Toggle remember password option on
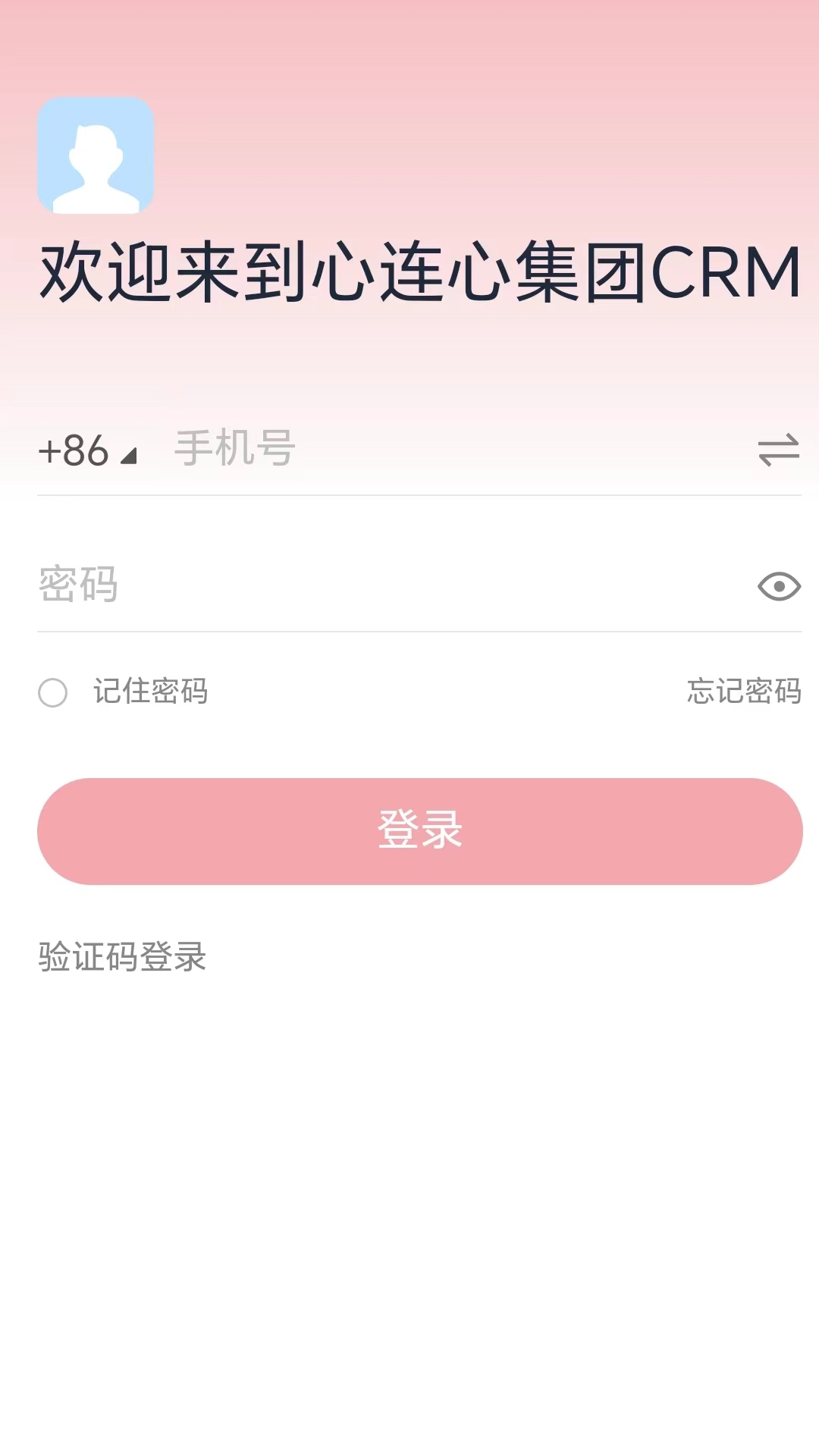Screen dimensions: 819x1456 (x=54, y=691)
